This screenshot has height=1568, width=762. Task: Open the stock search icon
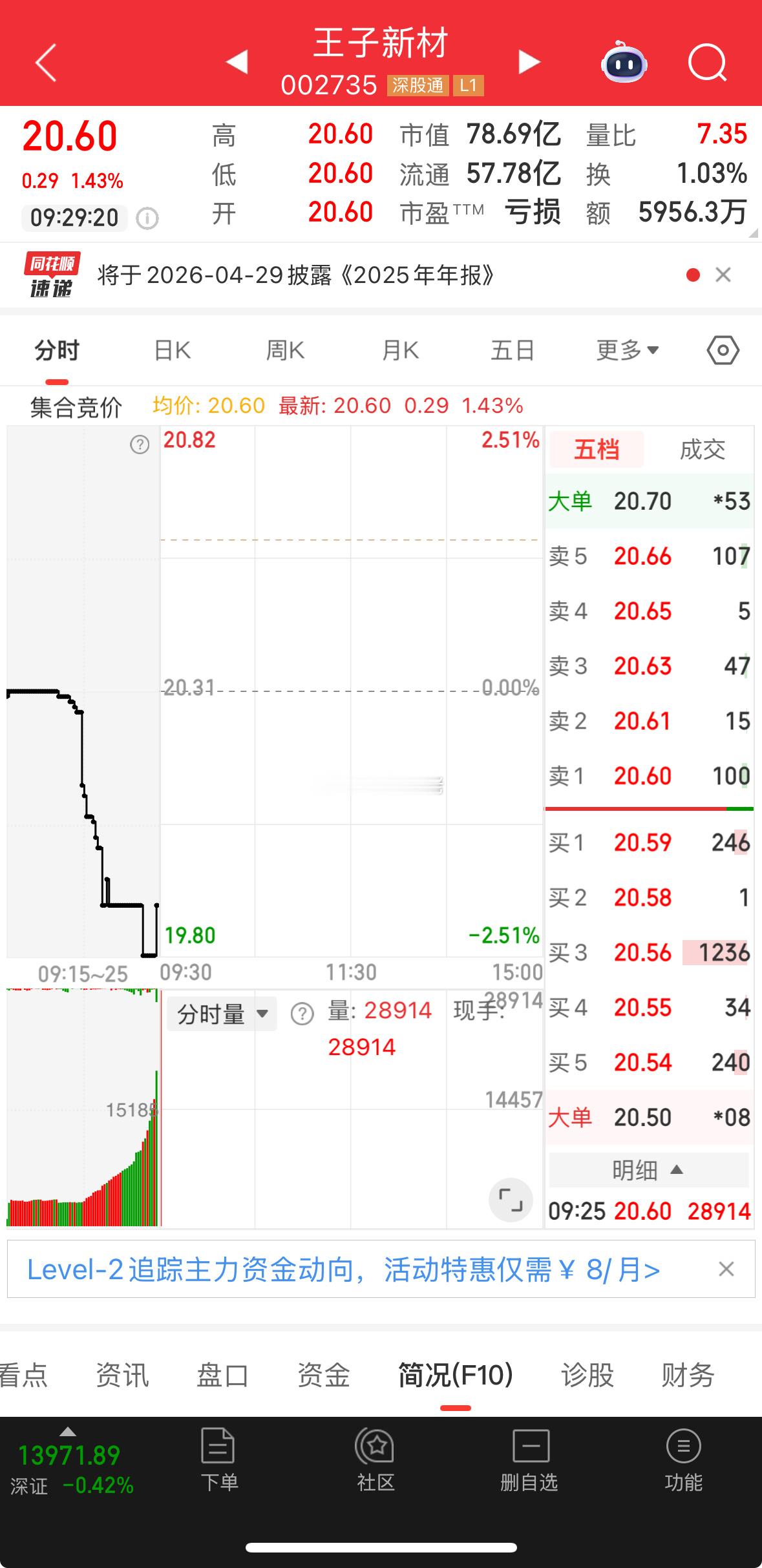pyautogui.click(x=707, y=63)
